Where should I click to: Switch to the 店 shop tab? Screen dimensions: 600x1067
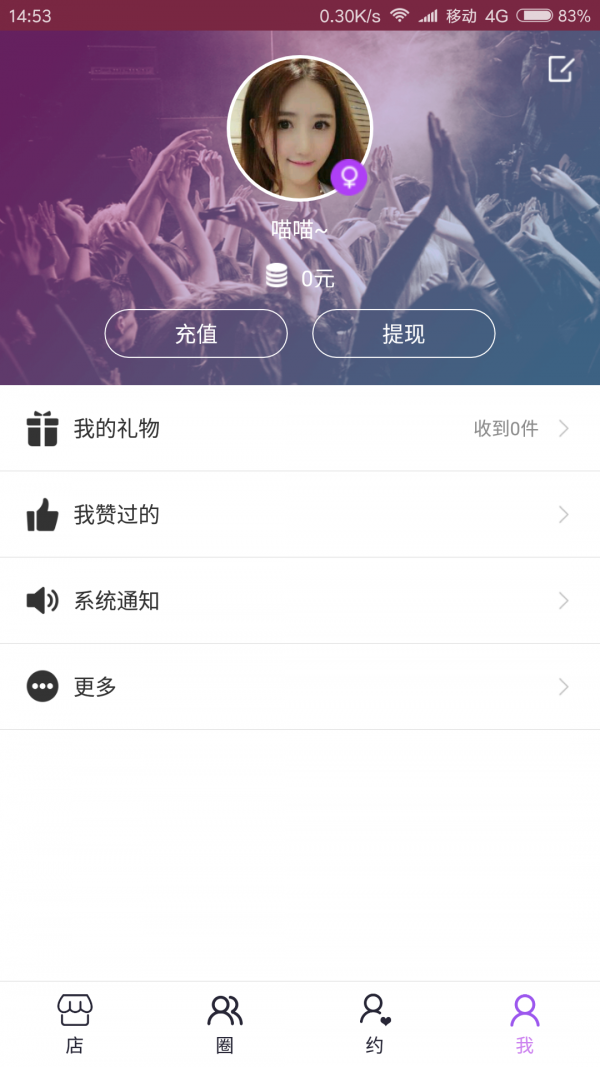75,1024
